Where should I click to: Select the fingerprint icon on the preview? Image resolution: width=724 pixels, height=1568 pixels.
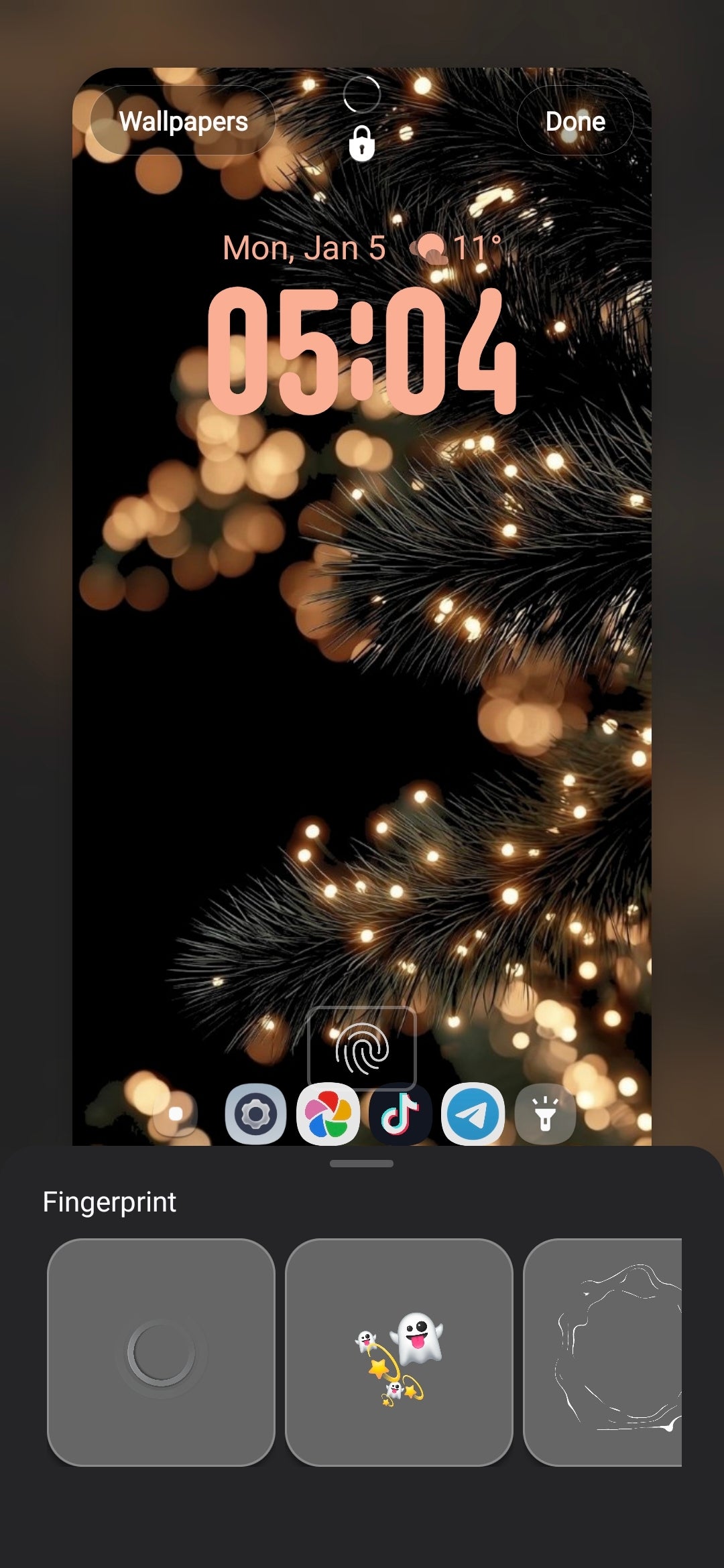(x=362, y=1049)
